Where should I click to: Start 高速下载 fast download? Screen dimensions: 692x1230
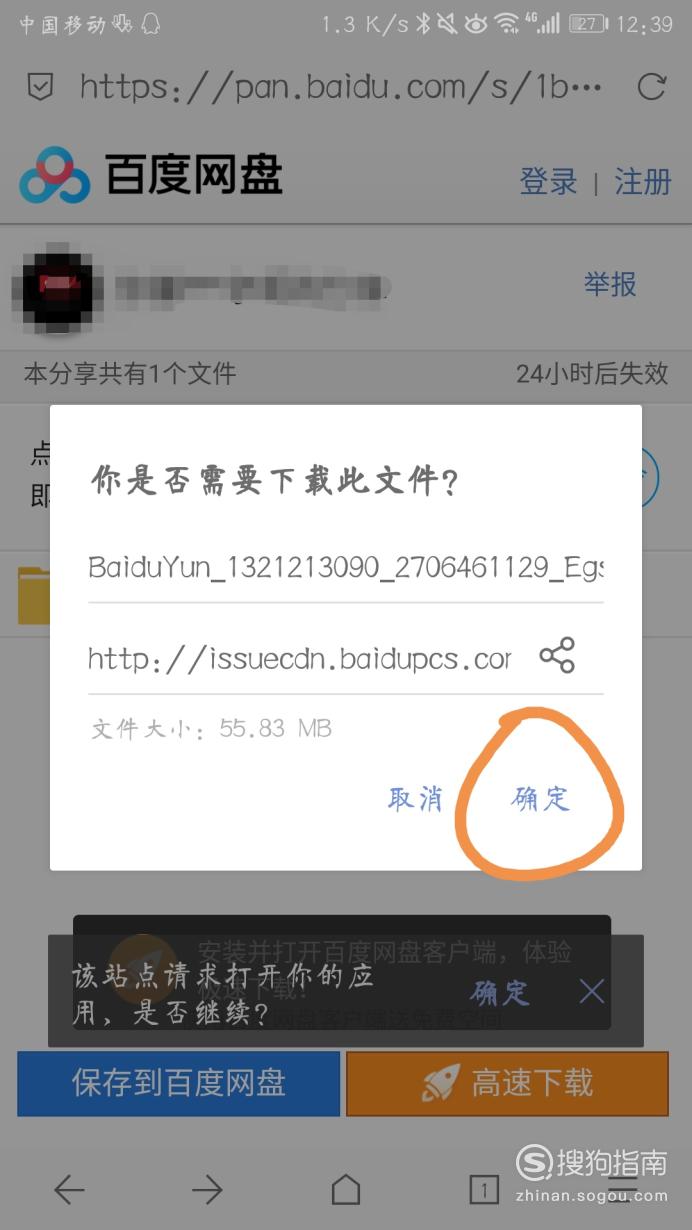tap(507, 1083)
